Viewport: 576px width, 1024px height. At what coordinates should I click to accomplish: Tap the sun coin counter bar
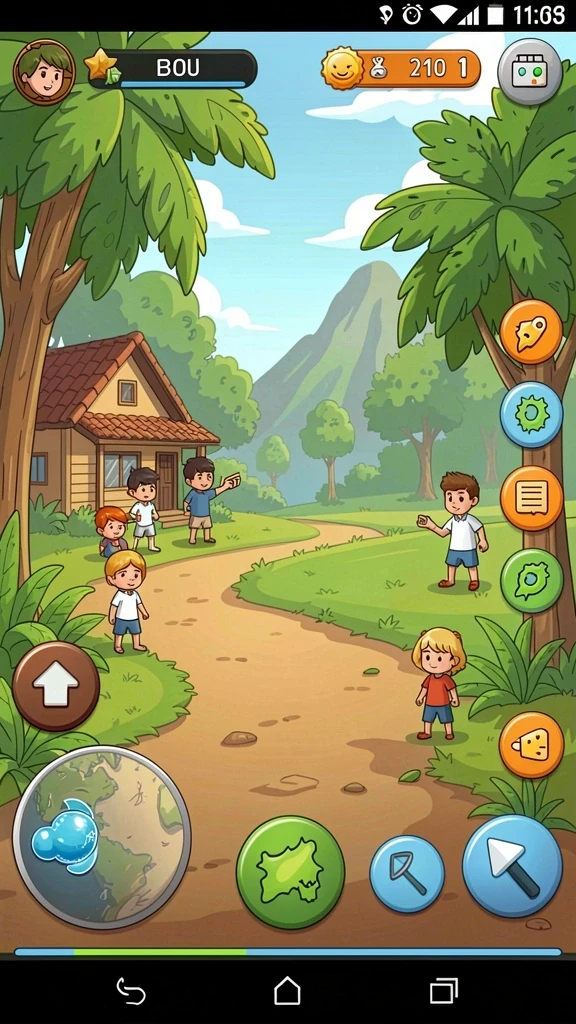tap(401, 69)
